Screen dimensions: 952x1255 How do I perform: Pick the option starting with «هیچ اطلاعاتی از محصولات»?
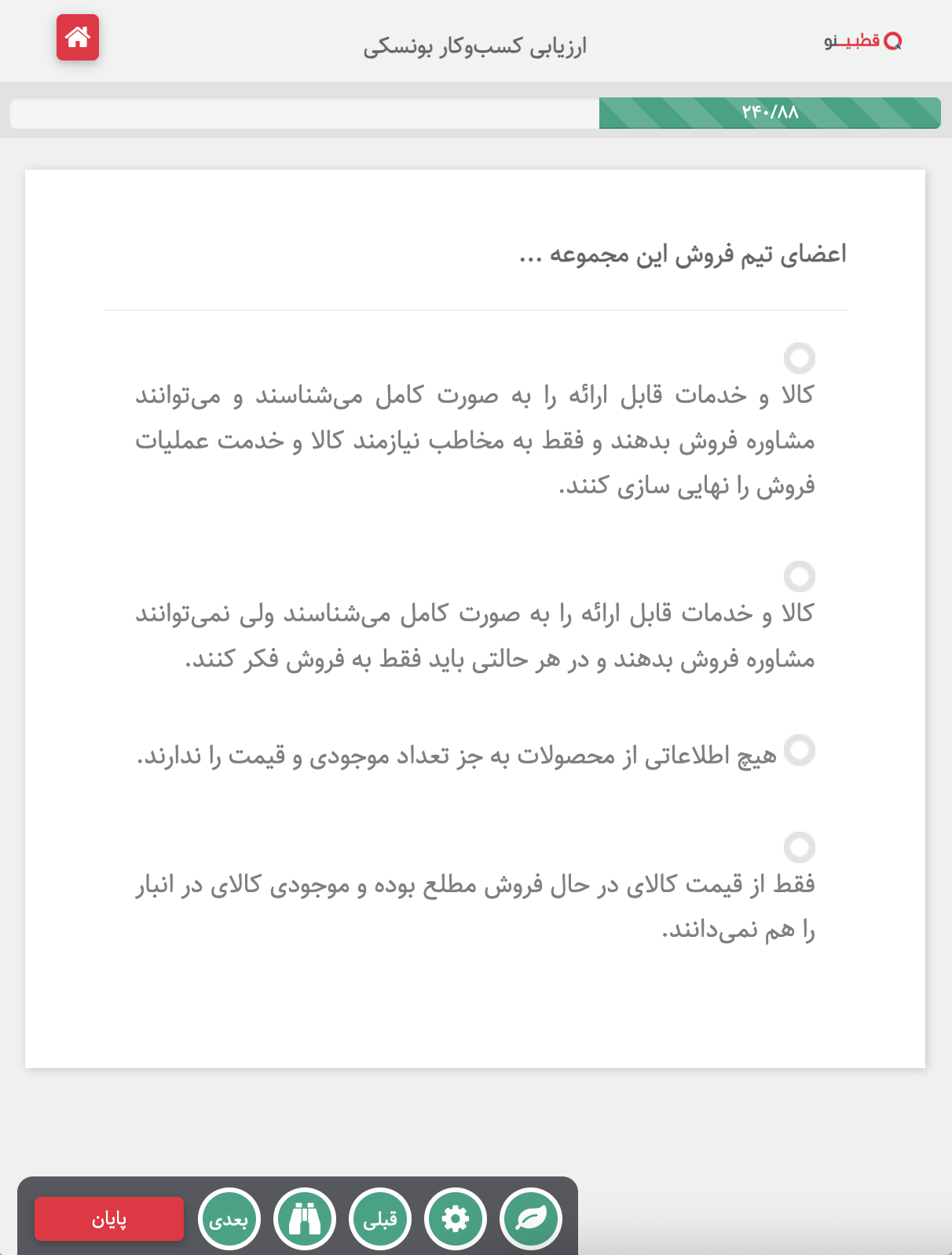point(799,750)
